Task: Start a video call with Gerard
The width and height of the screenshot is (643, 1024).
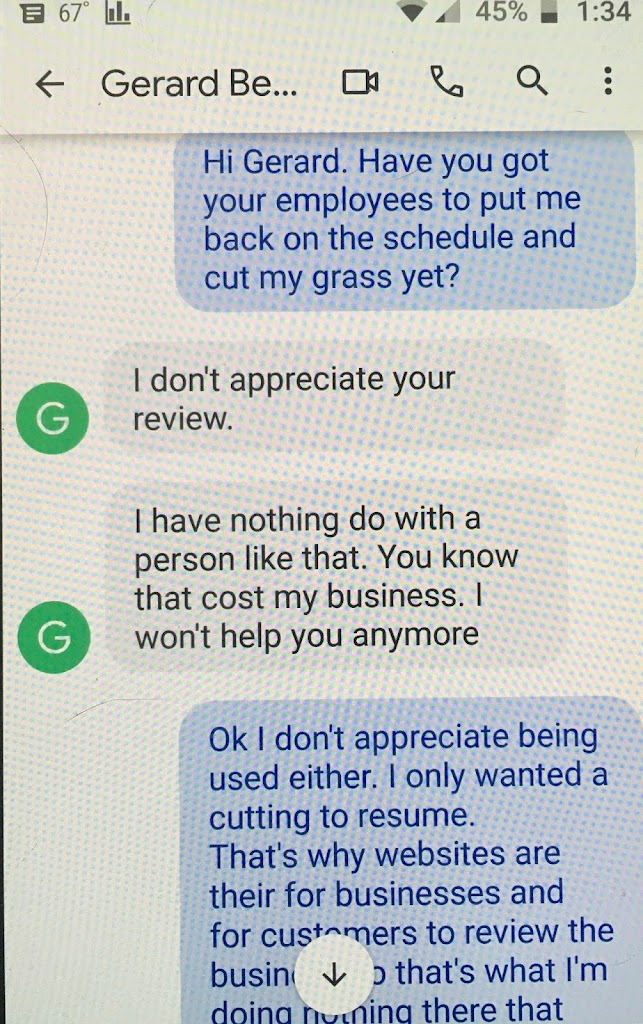Action: (360, 83)
